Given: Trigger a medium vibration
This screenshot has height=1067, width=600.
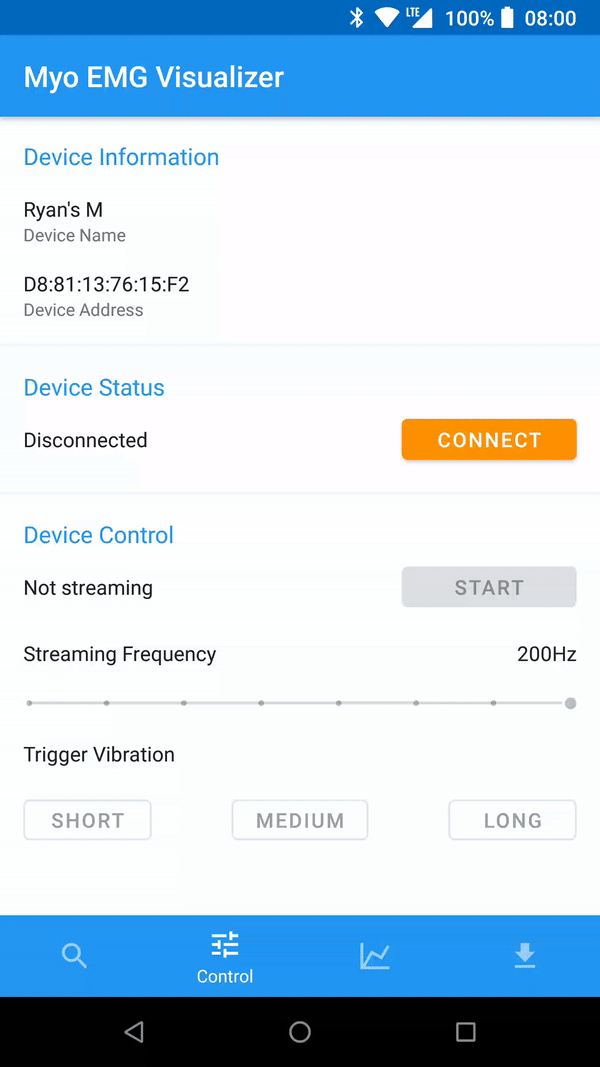Looking at the screenshot, I should coord(300,820).
